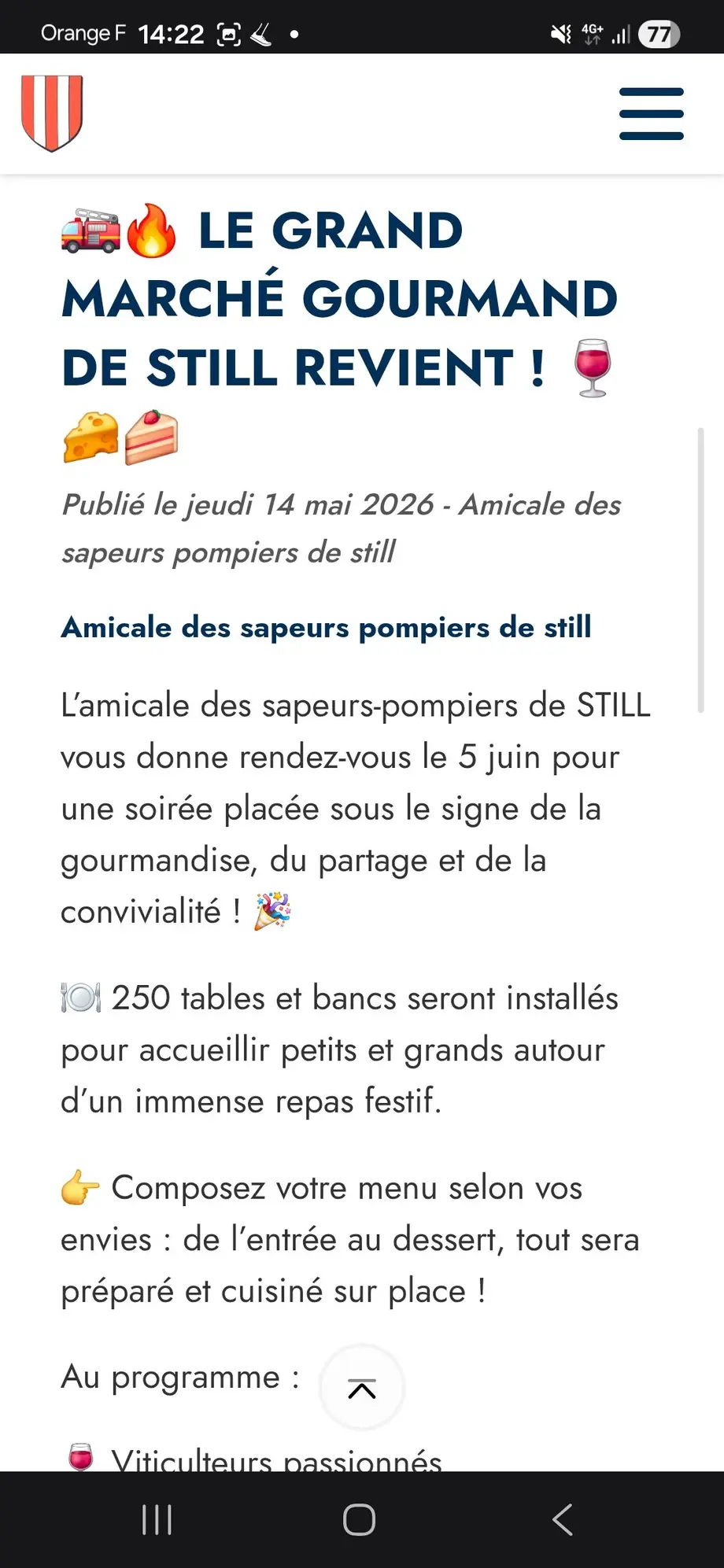The width and height of the screenshot is (724, 1568).
Task: Go back with the system back button
Action: click(x=562, y=1519)
